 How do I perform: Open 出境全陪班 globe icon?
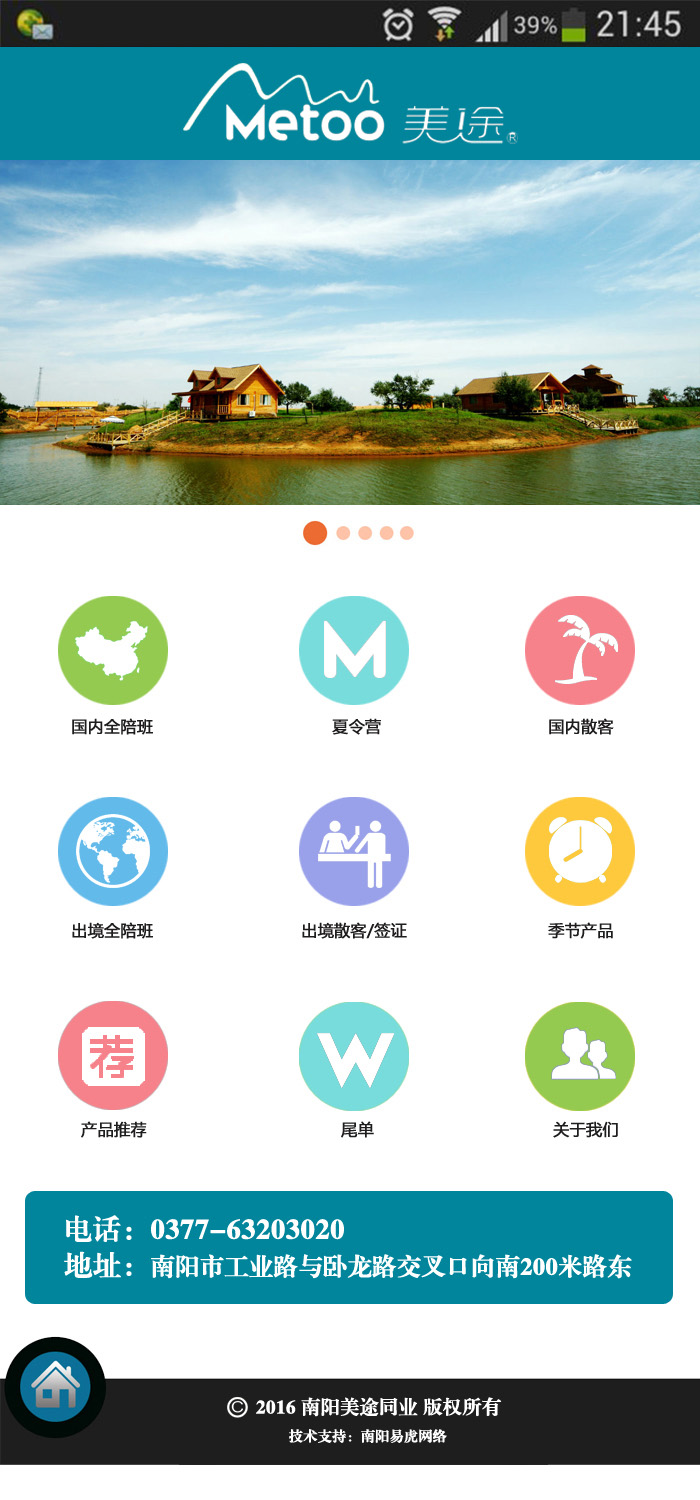pyautogui.click(x=113, y=852)
